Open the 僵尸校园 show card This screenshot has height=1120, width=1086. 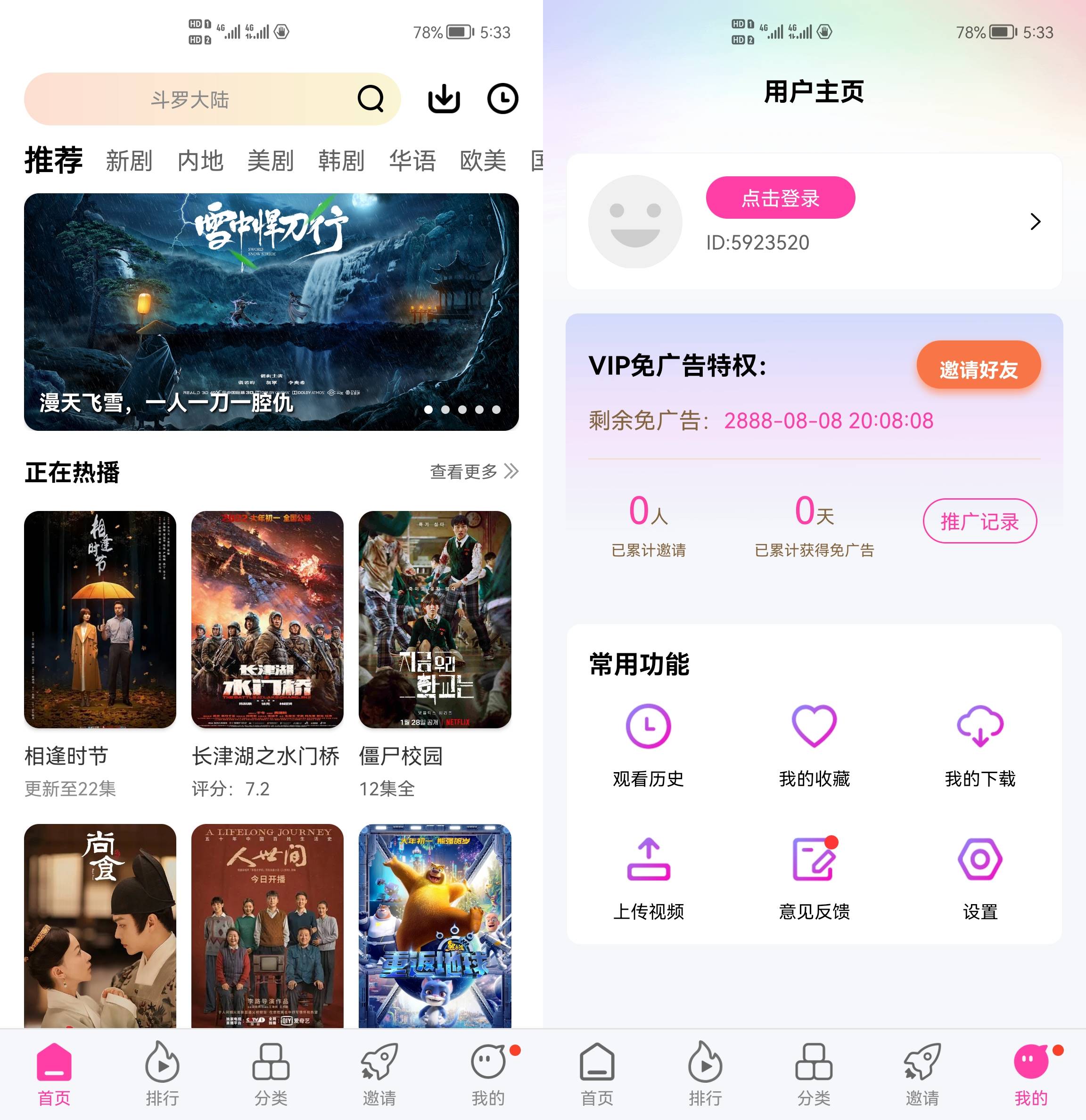(x=434, y=619)
